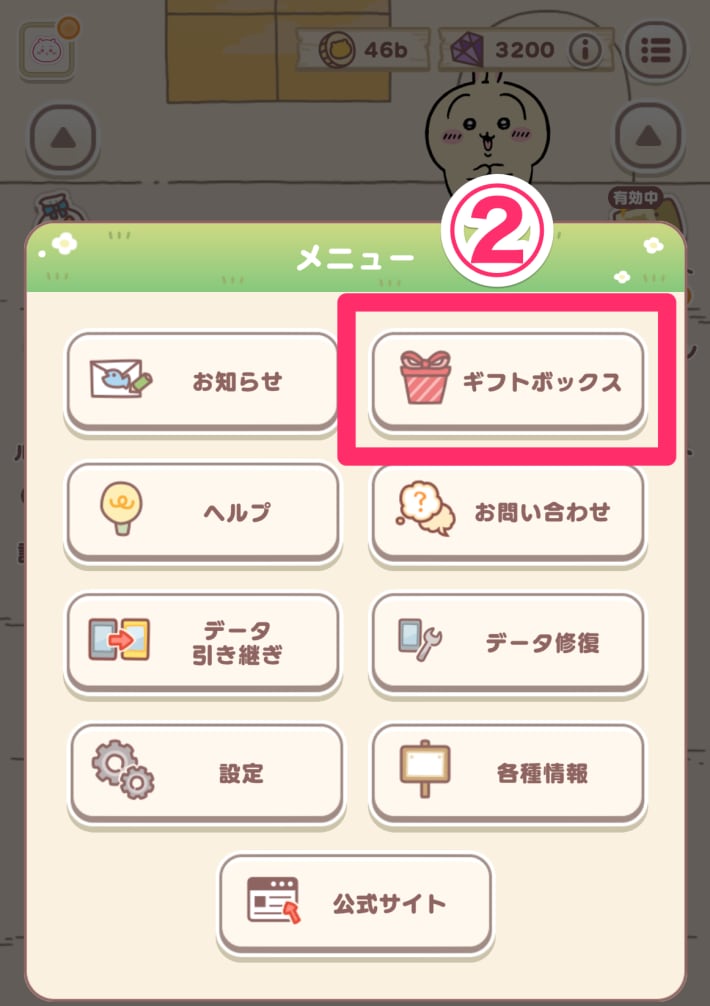View 各種情報 information
Image resolution: width=710 pixels, height=1006 pixels.
coord(507,772)
